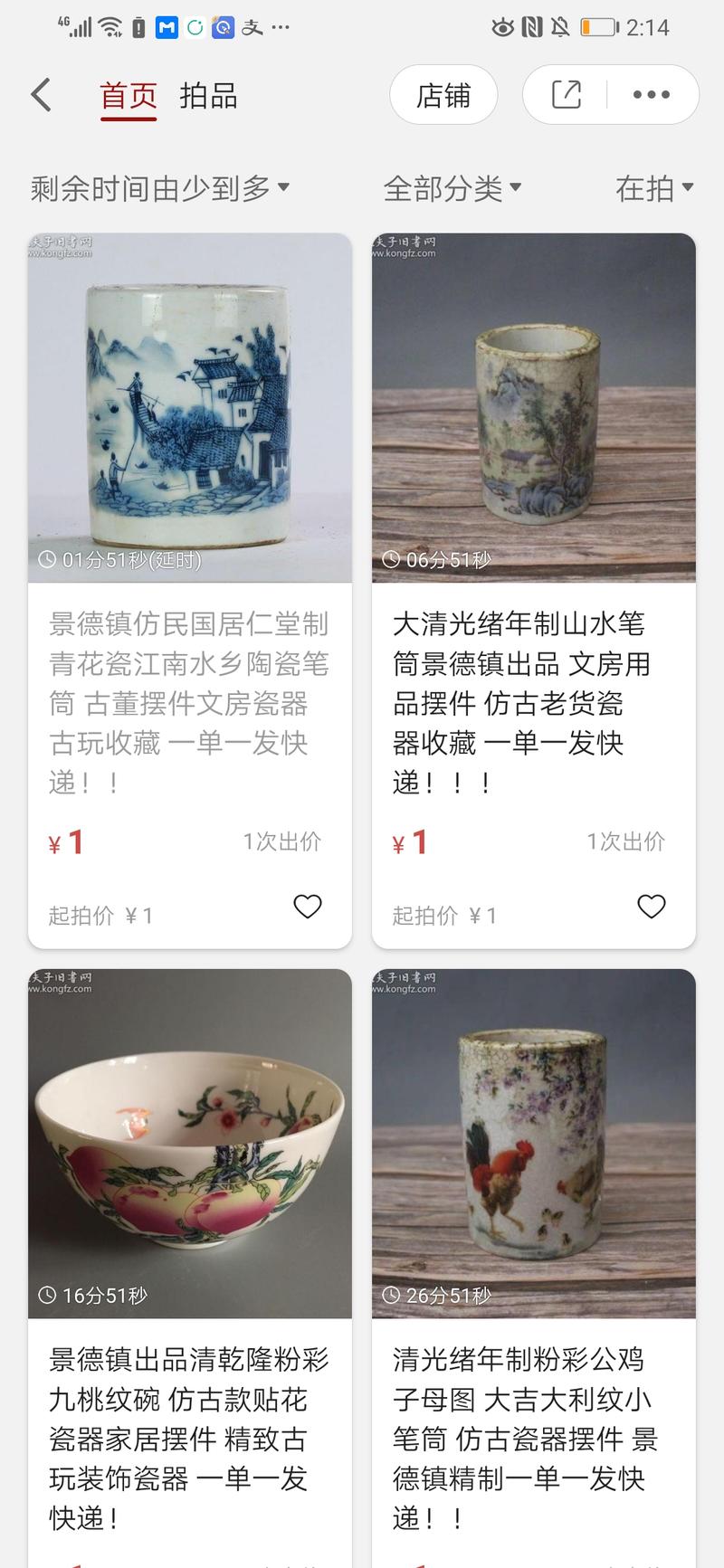The height and width of the screenshot is (1568, 724).
Task: Tap the 店铺 button
Action: click(x=443, y=94)
